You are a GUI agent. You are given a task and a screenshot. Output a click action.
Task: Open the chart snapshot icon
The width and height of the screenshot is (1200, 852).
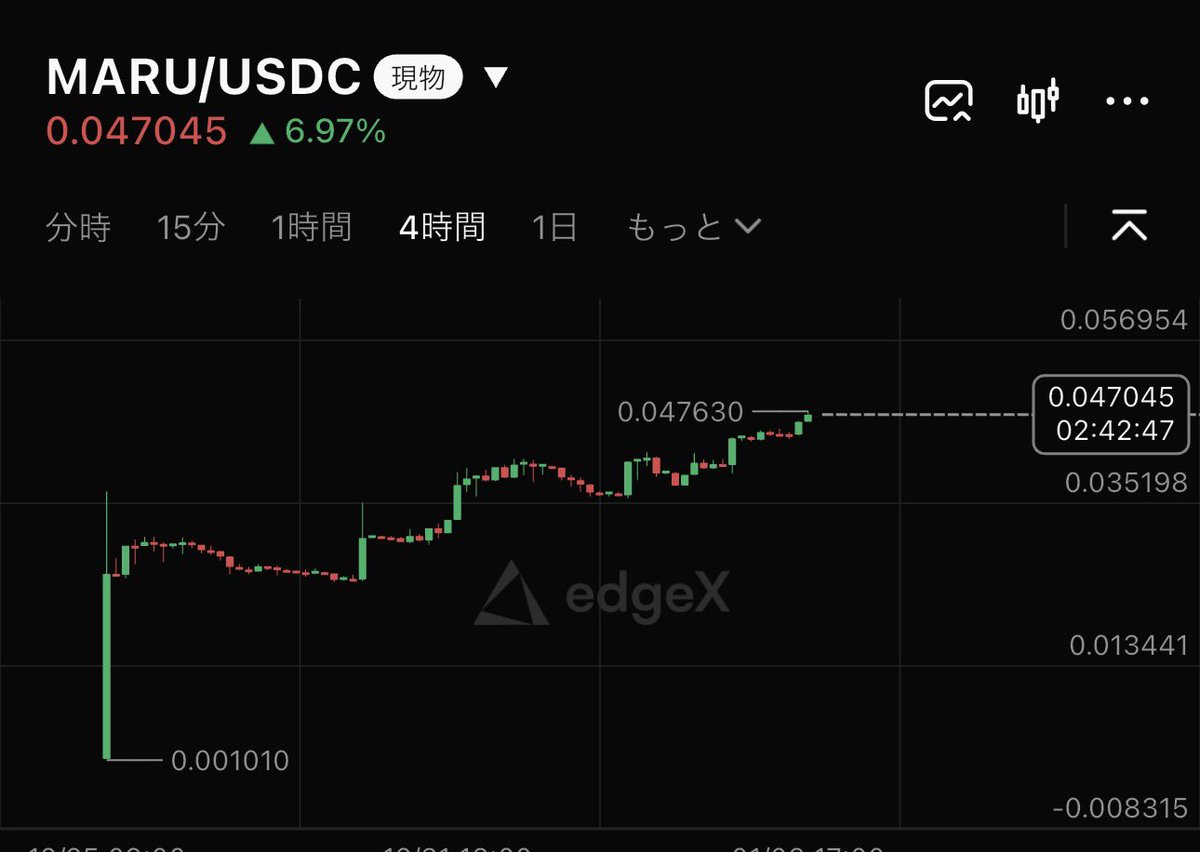[x=948, y=101]
